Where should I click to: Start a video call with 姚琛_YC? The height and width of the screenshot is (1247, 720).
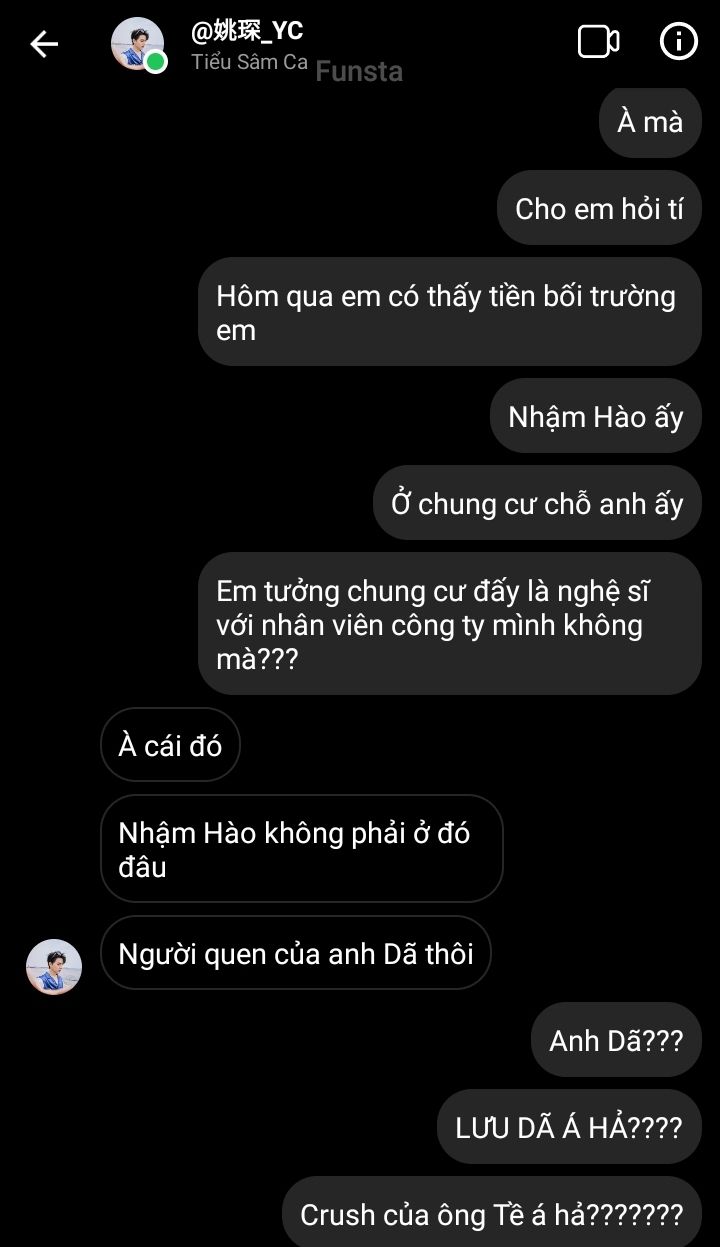(598, 42)
